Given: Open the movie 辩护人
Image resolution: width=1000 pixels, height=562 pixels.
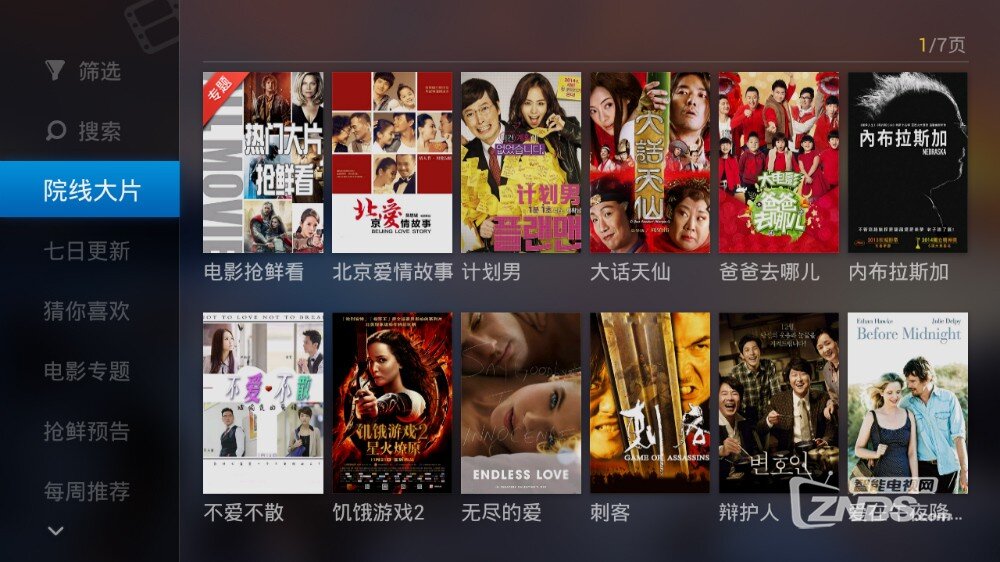Looking at the screenshot, I should pos(779,403).
